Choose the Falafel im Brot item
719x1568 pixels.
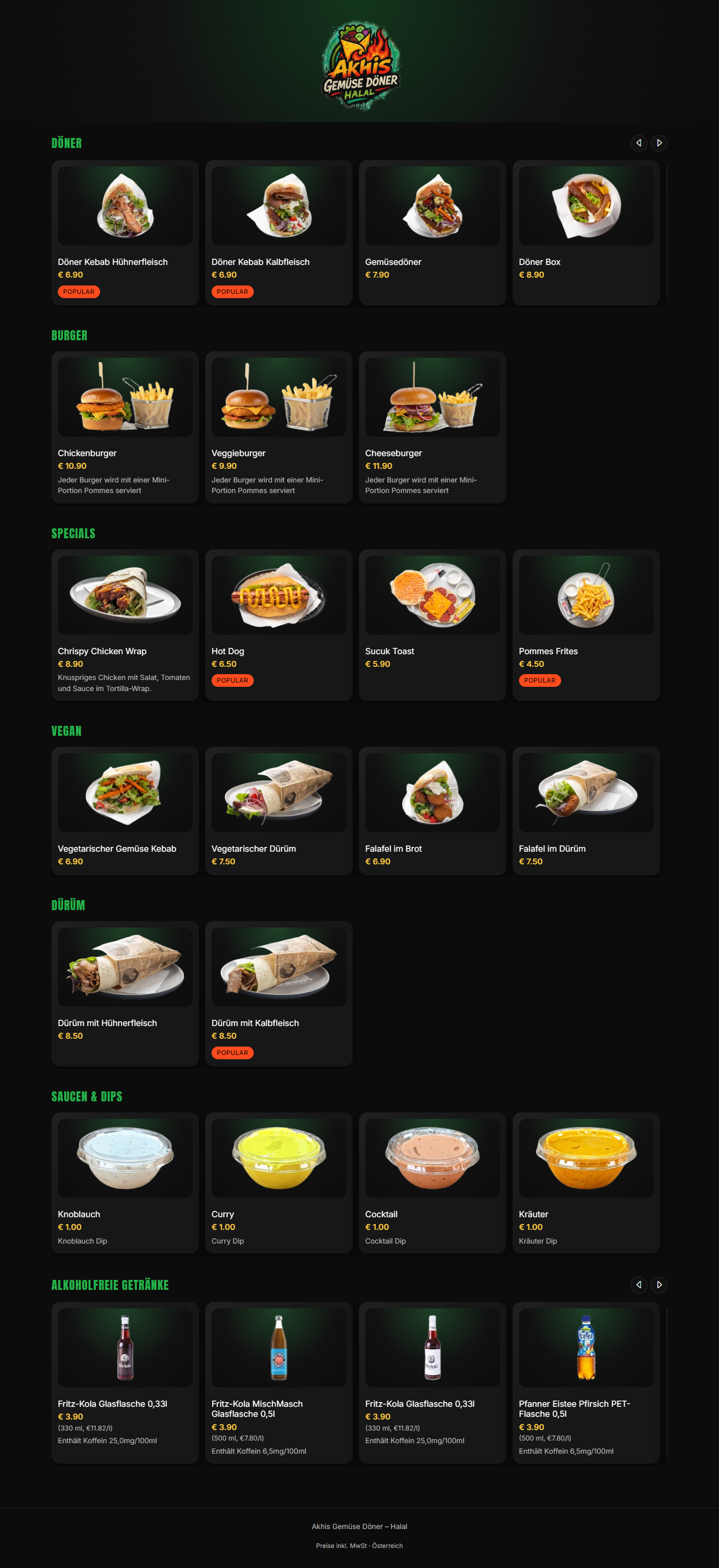[x=433, y=810]
